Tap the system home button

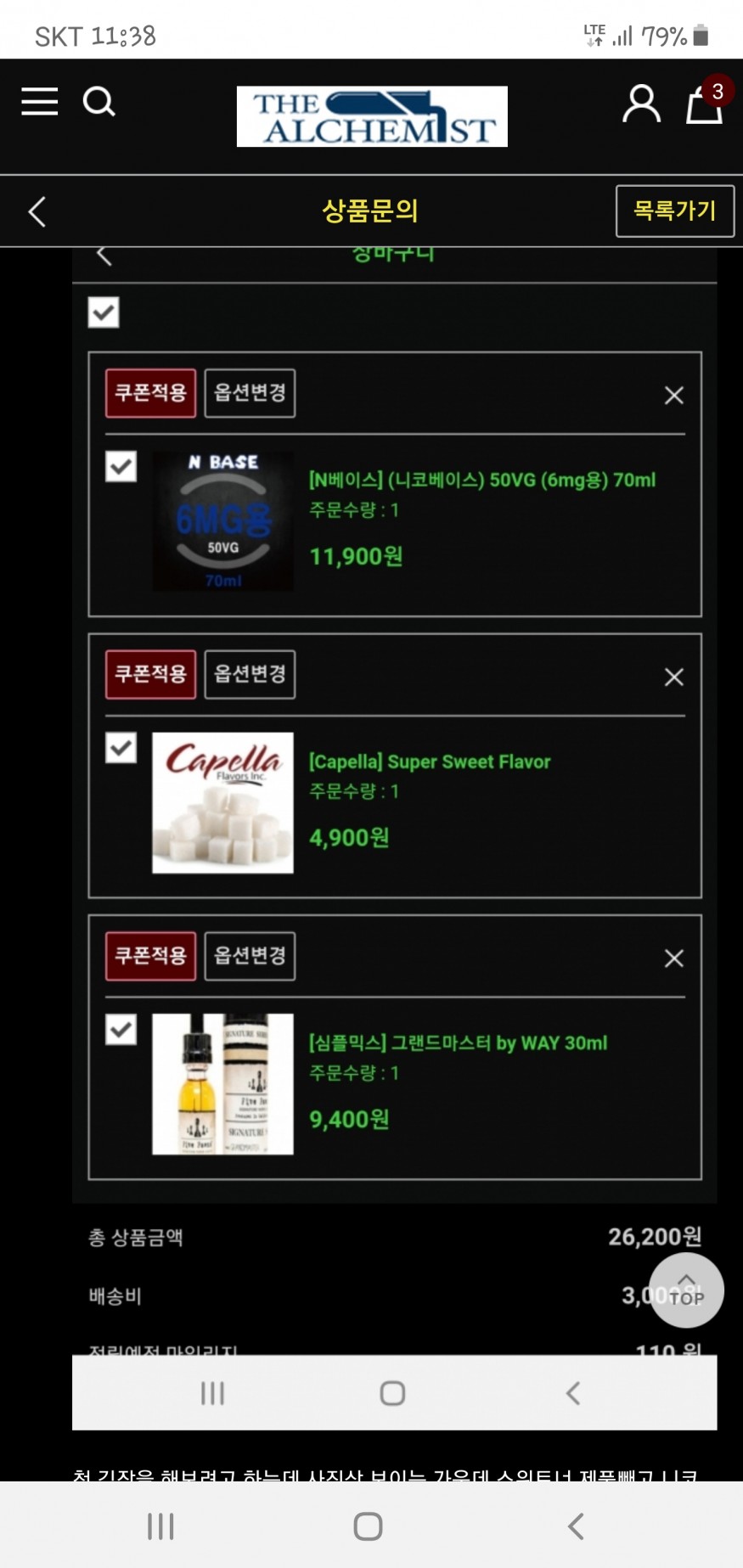click(368, 1526)
